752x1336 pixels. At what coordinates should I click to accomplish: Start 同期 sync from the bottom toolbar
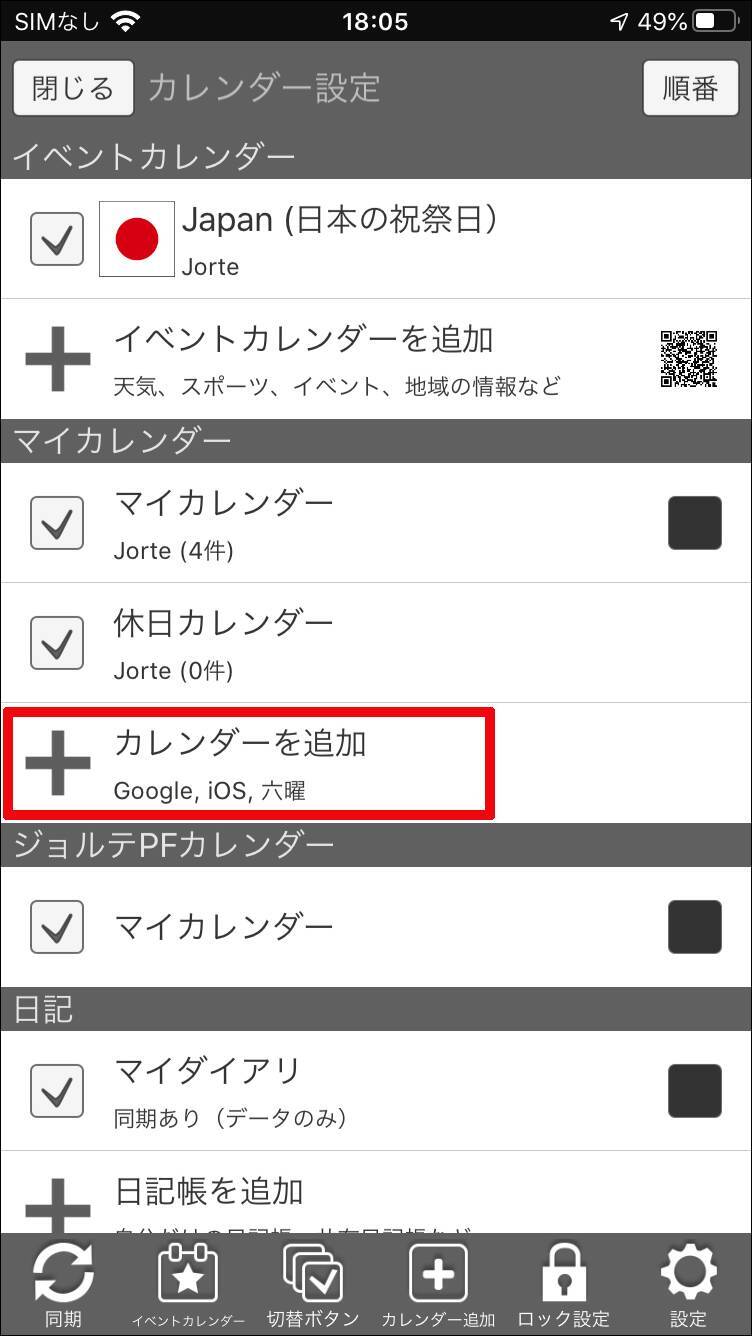[63, 1284]
